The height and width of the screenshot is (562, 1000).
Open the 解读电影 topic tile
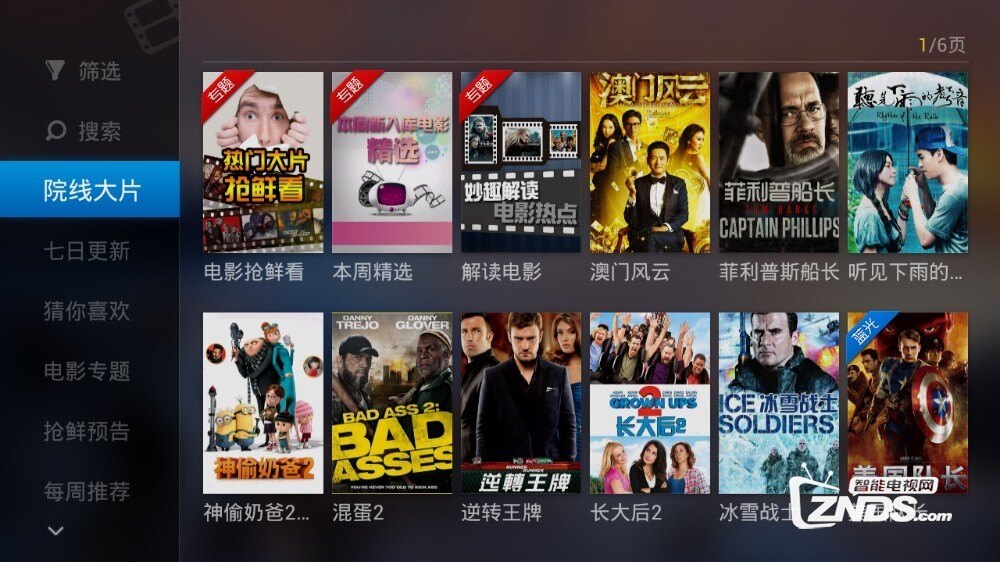521,162
